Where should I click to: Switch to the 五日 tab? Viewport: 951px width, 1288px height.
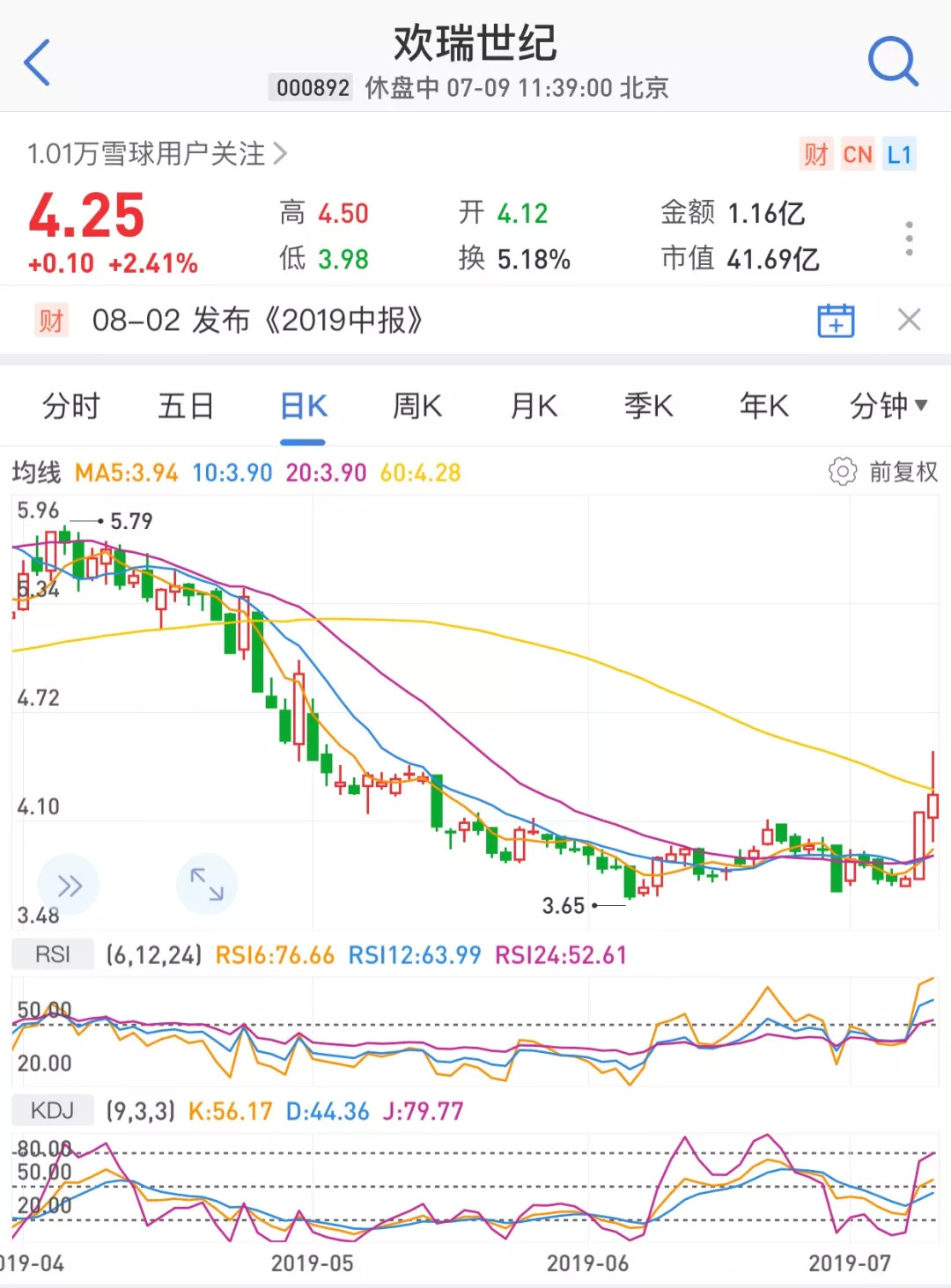pos(186,407)
